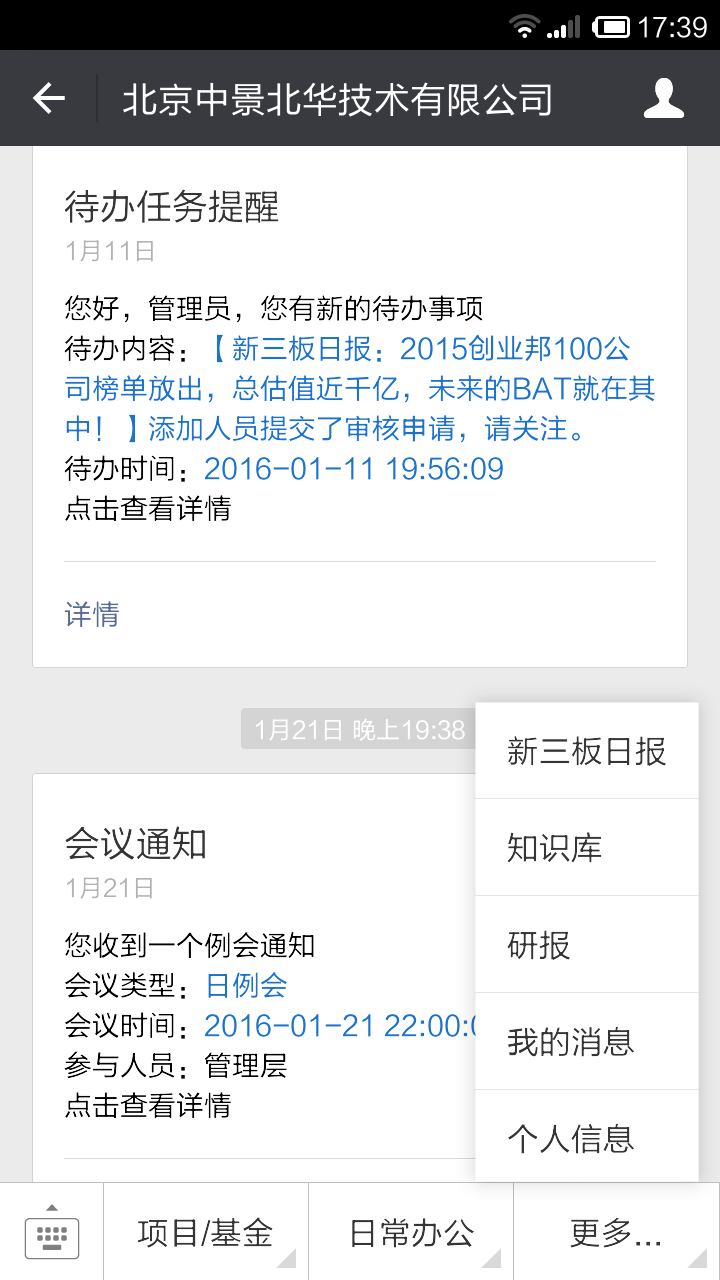Screen dimensions: 720x1280
Task: Switch to keyboard input mode
Action: coord(51,1233)
